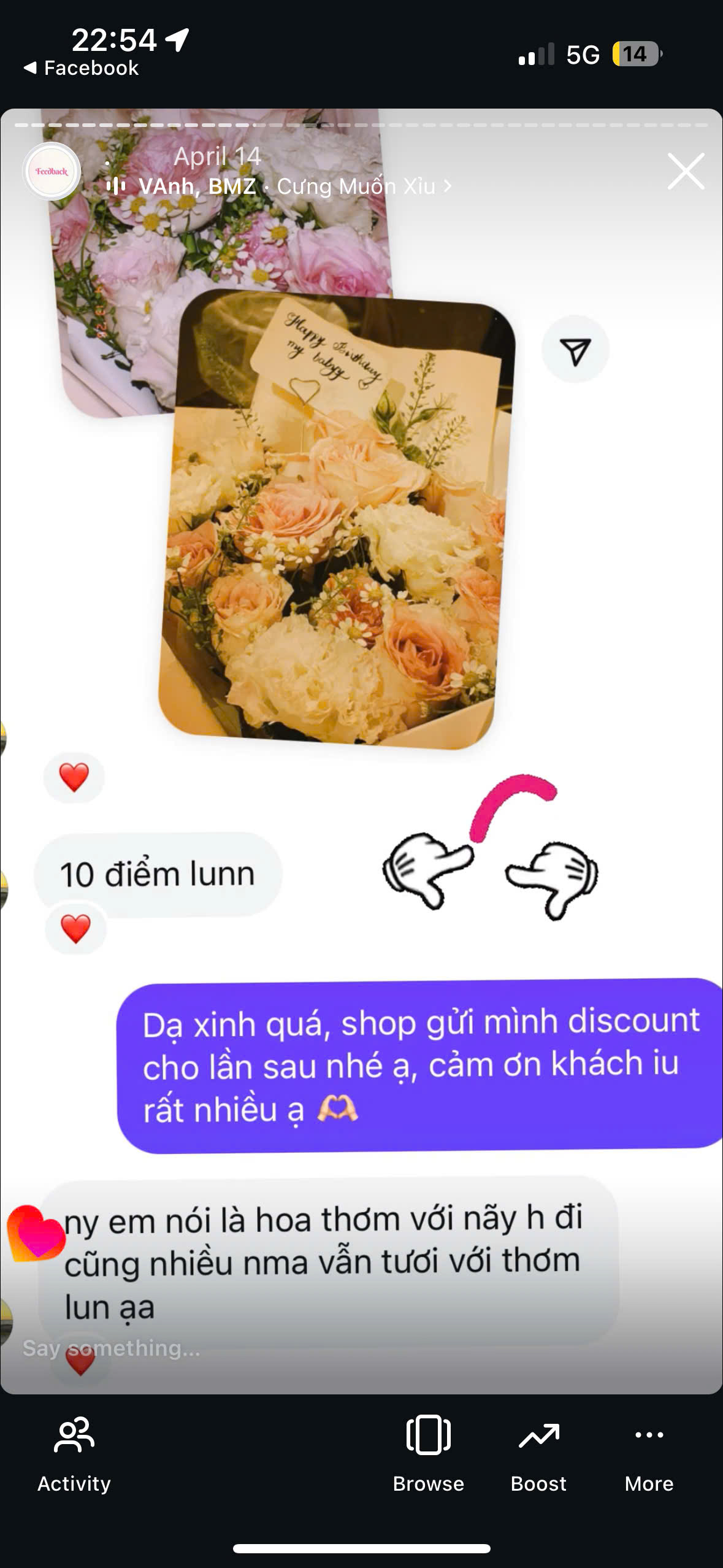Open the Activity panel
723x1568 pixels.
point(74,1454)
